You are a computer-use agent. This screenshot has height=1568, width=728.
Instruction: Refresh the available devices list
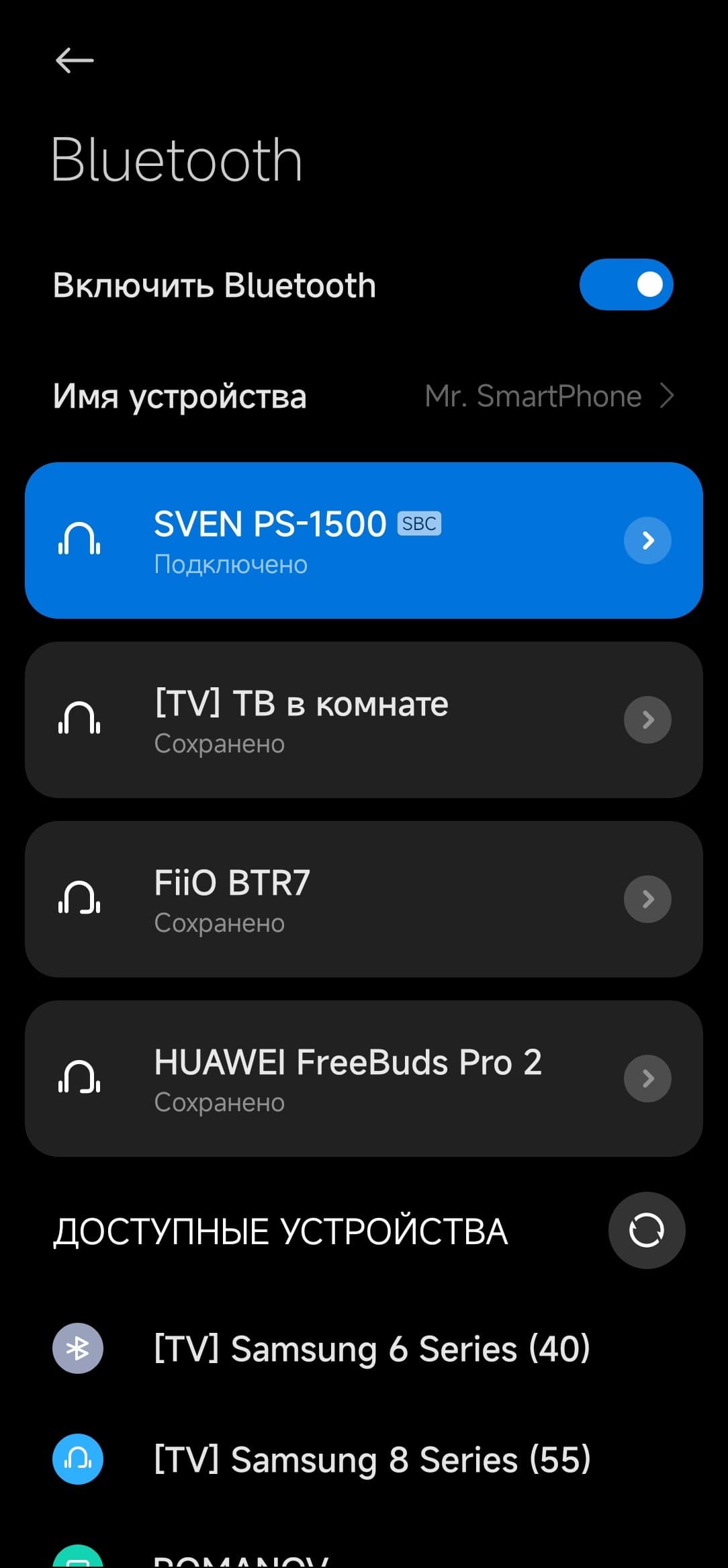click(x=646, y=1231)
